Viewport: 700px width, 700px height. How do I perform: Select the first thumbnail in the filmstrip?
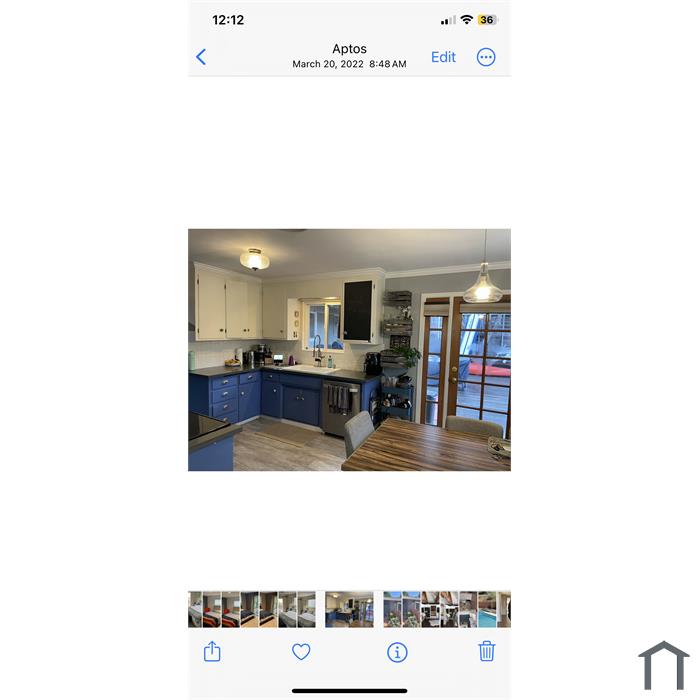click(194, 609)
